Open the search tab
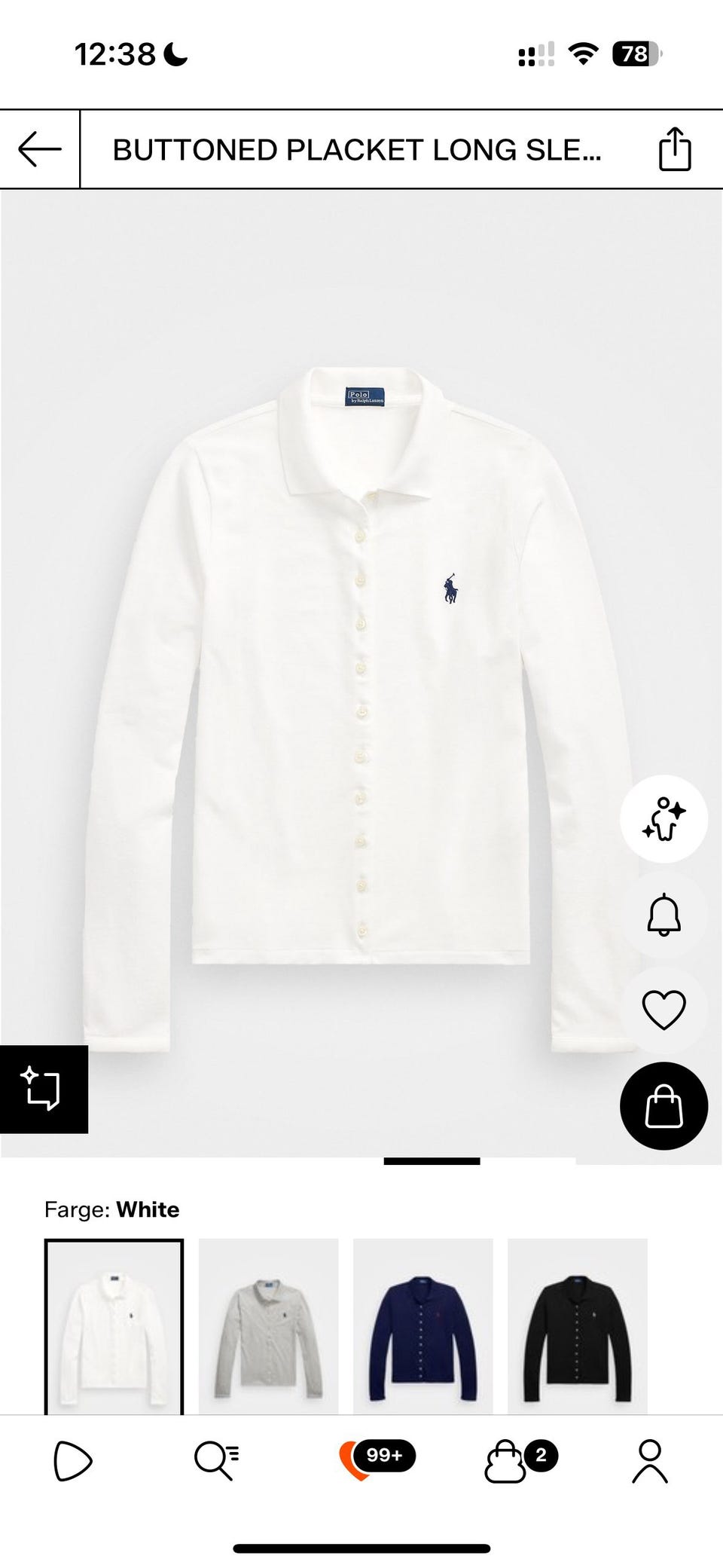The width and height of the screenshot is (723, 1568). (x=217, y=1461)
